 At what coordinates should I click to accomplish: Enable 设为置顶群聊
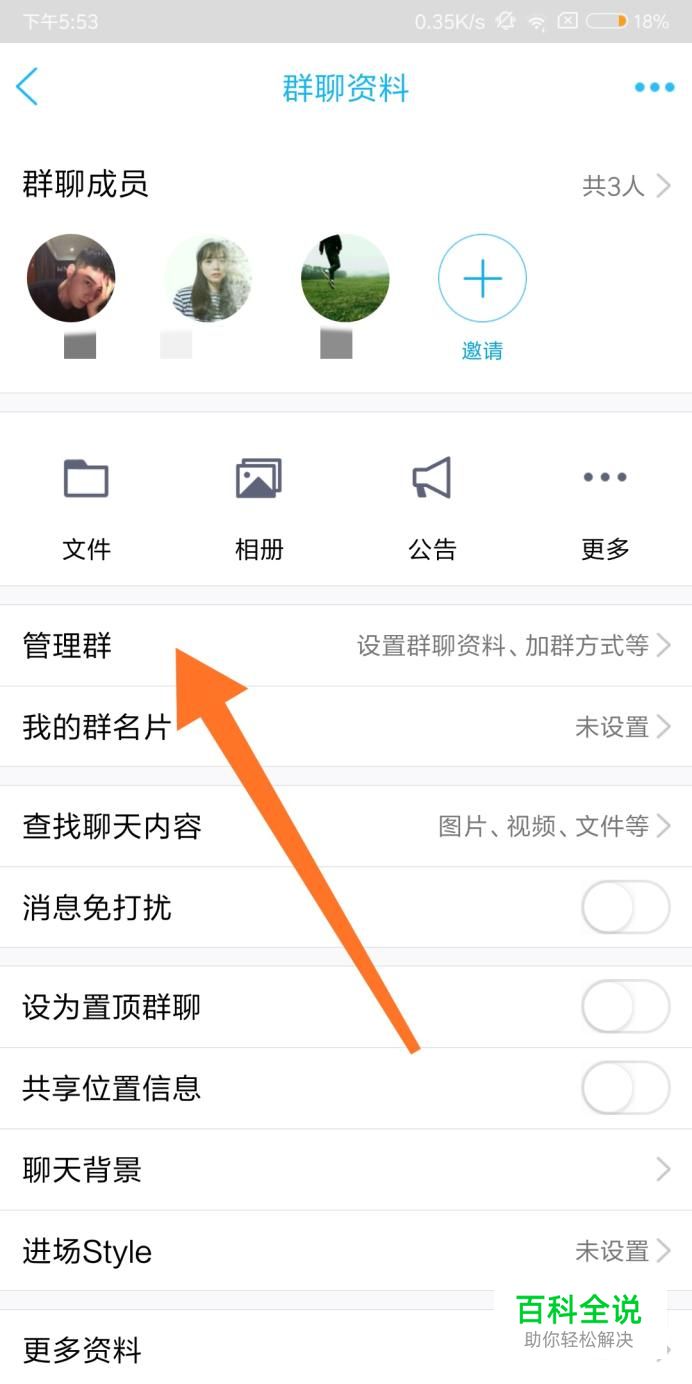625,1007
